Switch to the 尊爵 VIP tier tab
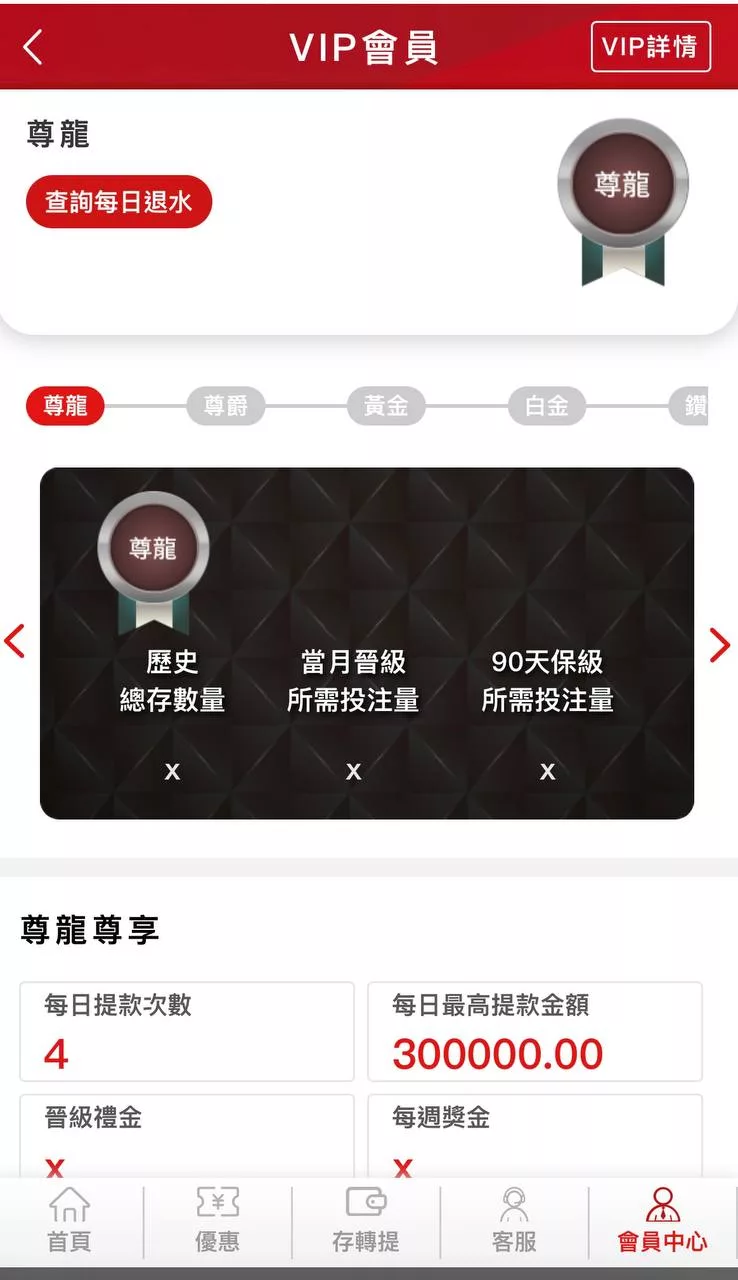The width and height of the screenshot is (738, 1280). [x=226, y=406]
